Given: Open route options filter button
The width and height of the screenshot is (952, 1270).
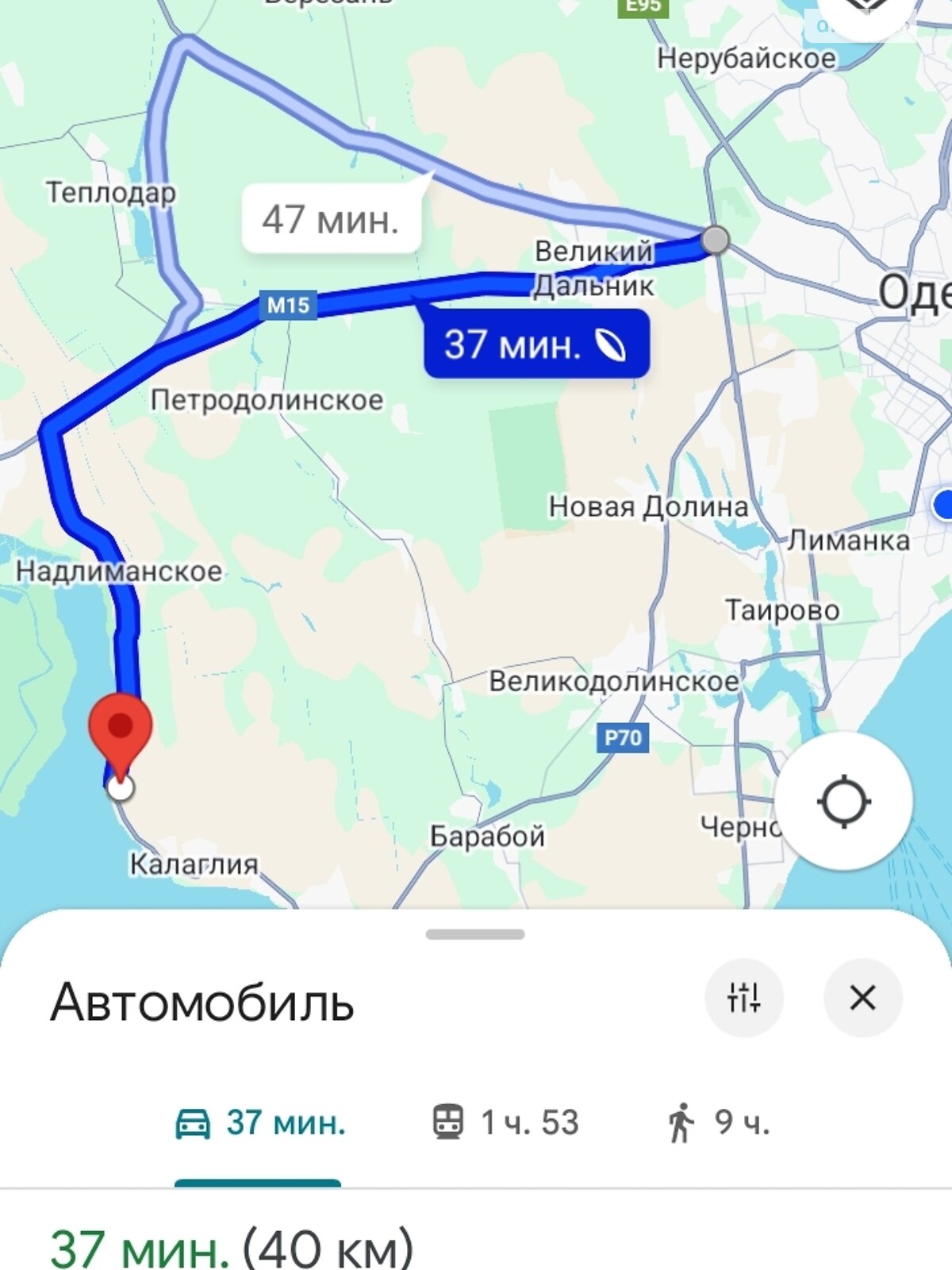Looking at the screenshot, I should pos(743,998).
